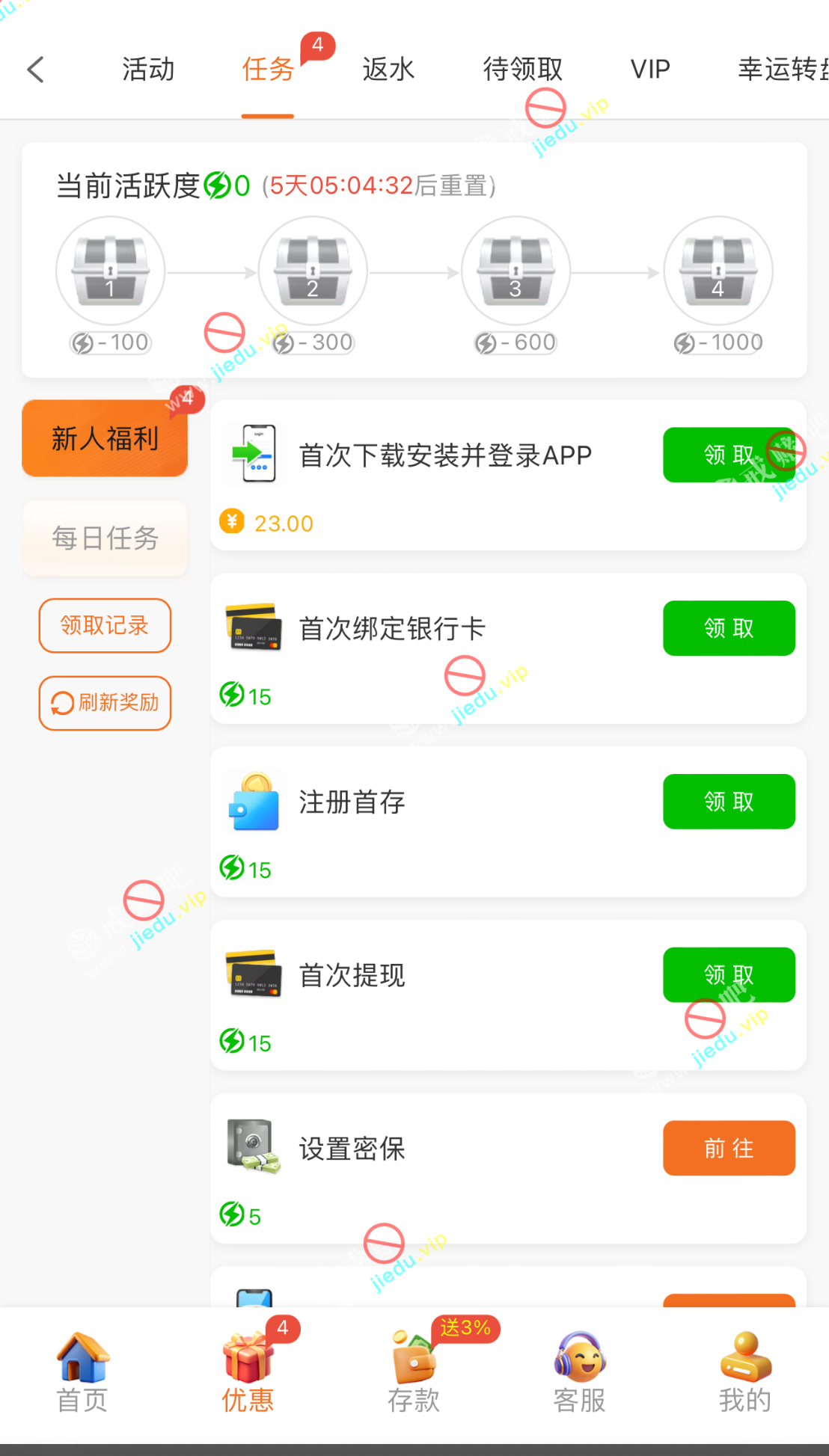This screenshot has width=829, height=1456.
Task: Claim reward for 首次绑定银行卡
Action: click(x=729, y=628)
